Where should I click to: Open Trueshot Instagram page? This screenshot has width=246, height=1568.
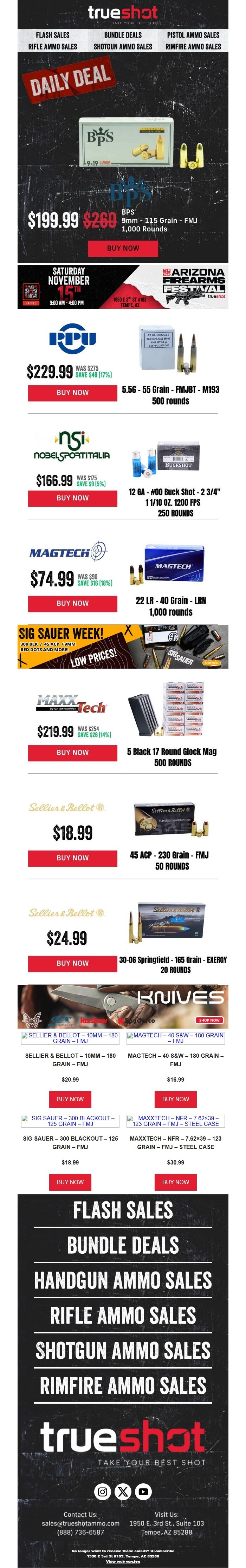click(102, 1491)
